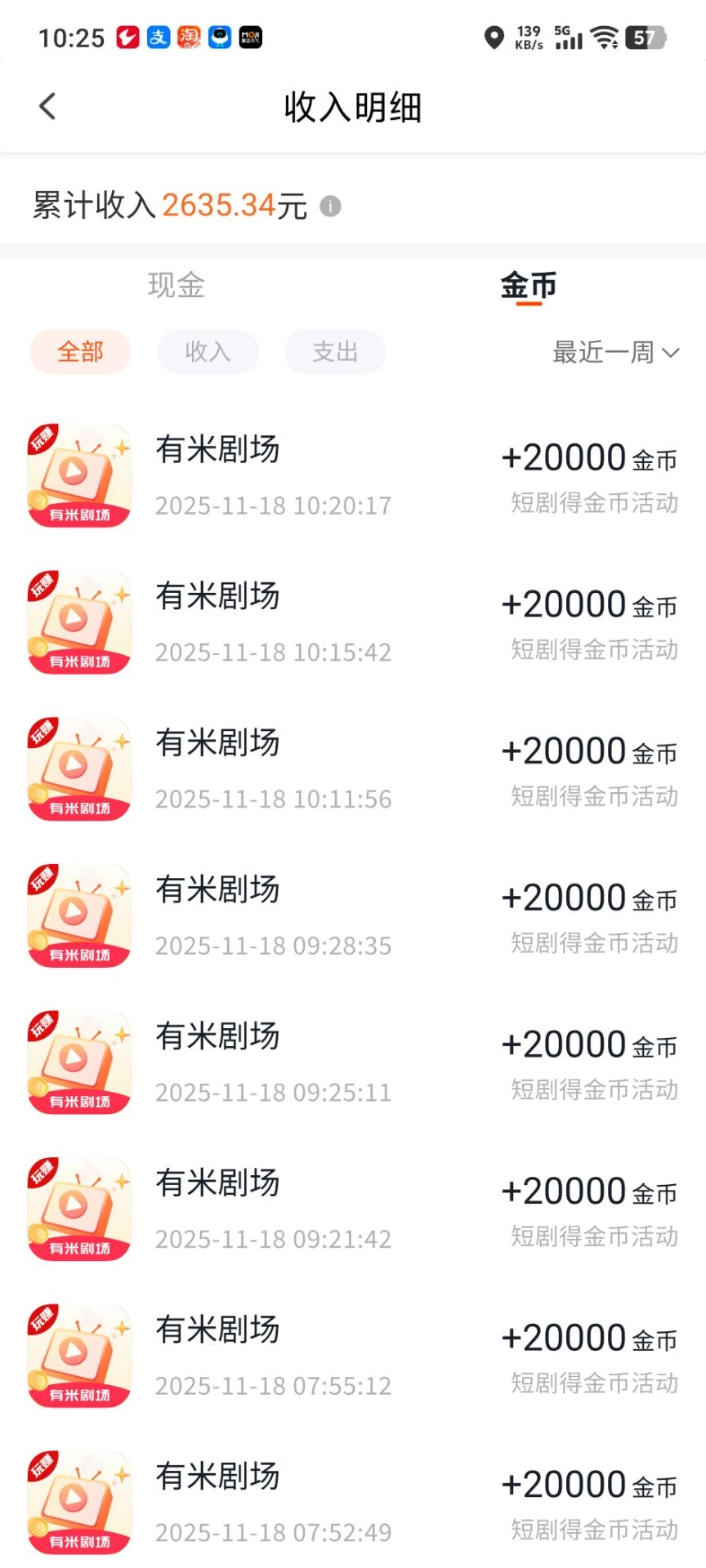Viewport: 706px width, 1568px height.
Task: Expand the 最近一周 time range dropdown
Action: [615, 352]
